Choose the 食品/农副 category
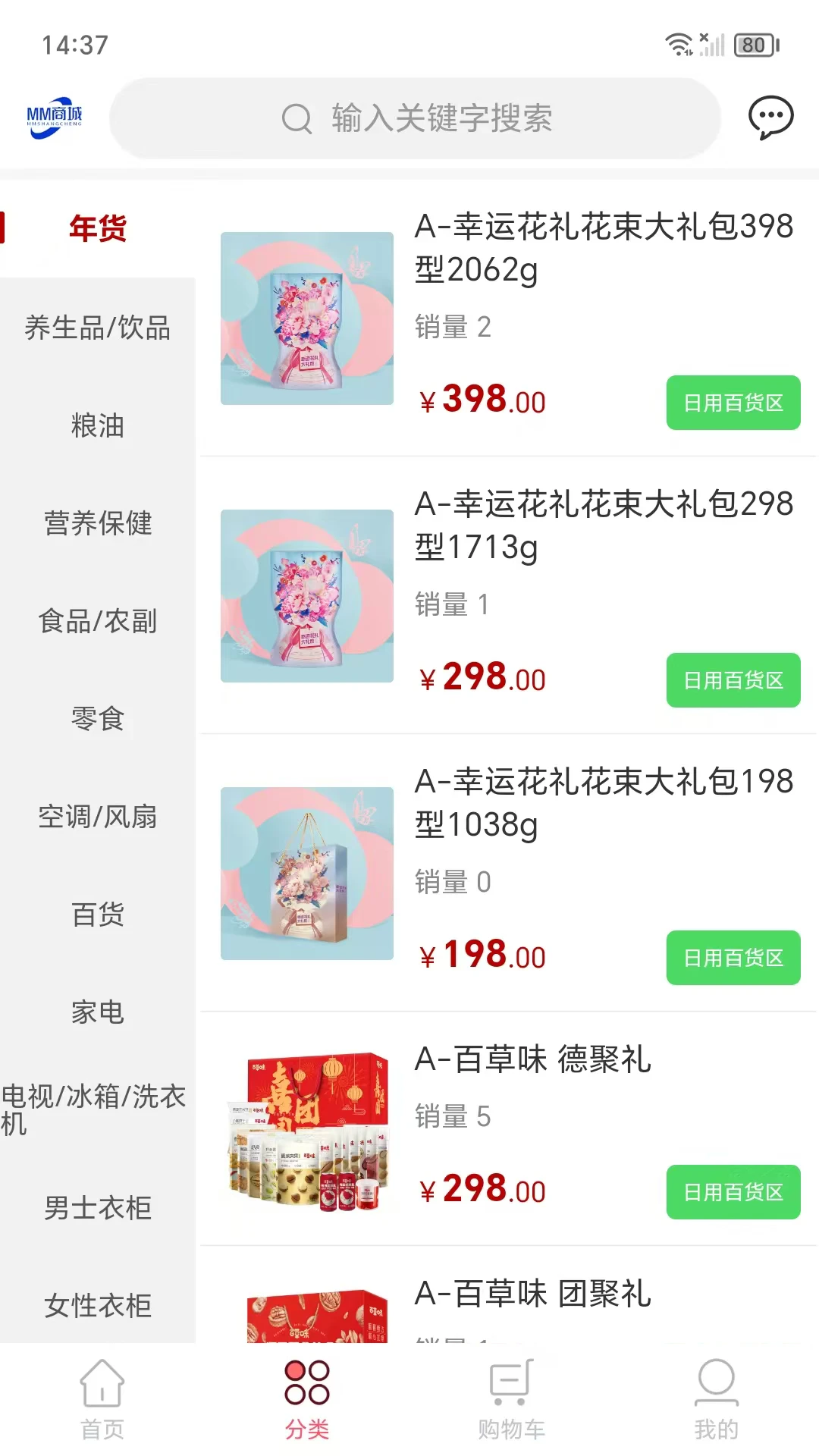Image resolution: width=819 pixels, height=1456 pixels. coord(97,621)
